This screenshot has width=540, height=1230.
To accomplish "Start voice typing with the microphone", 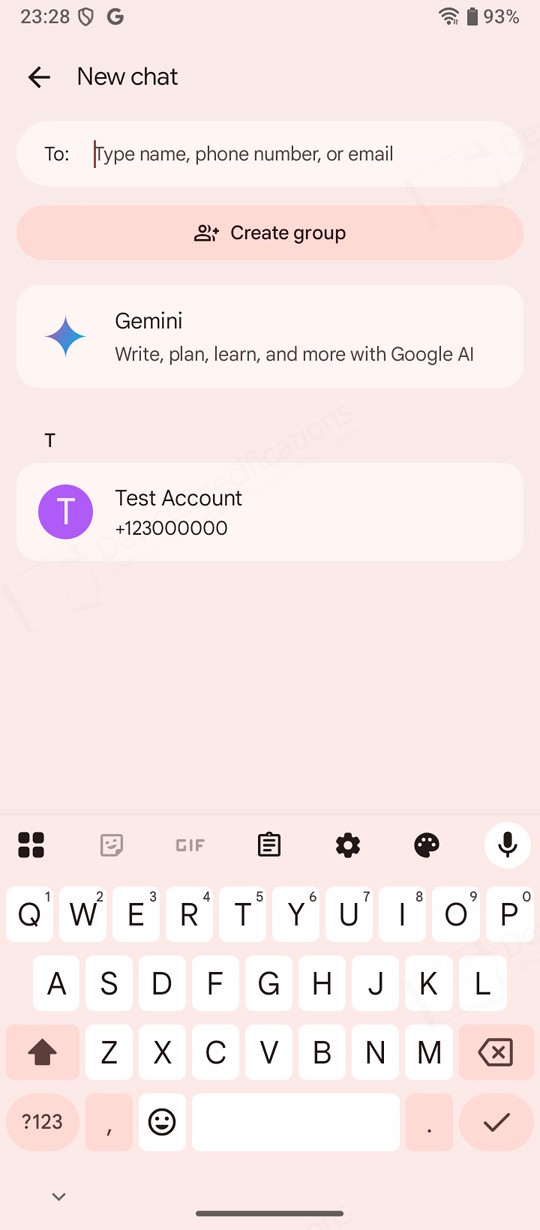I will click(508, 845).
